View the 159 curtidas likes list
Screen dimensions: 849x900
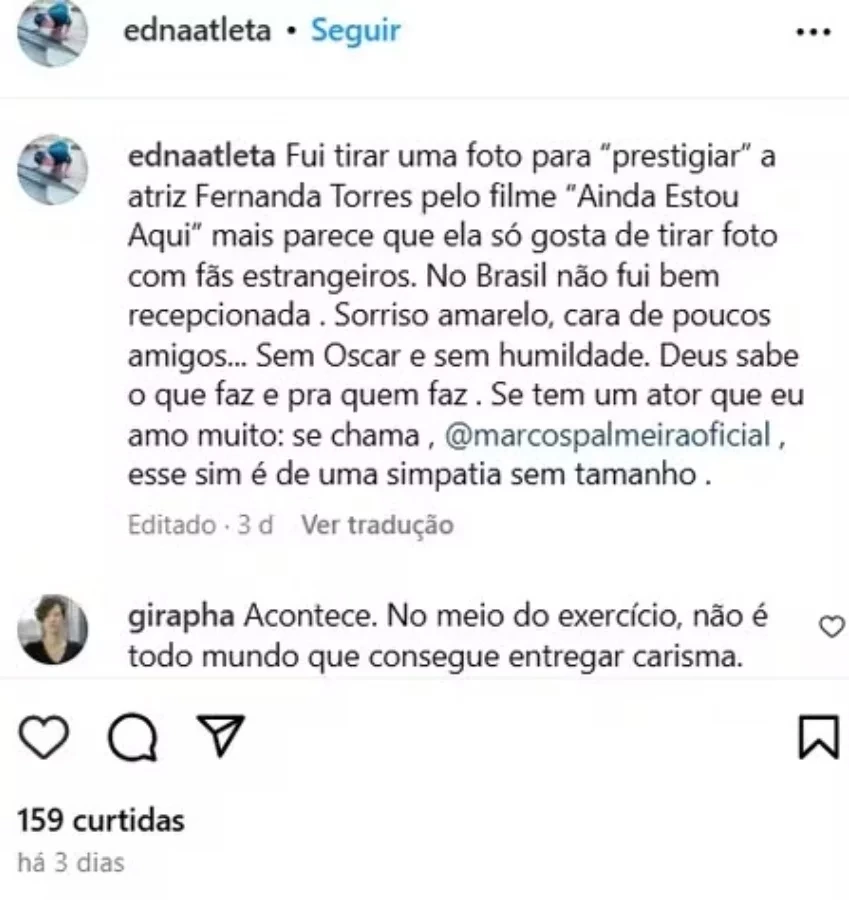(x=101, y=821)
